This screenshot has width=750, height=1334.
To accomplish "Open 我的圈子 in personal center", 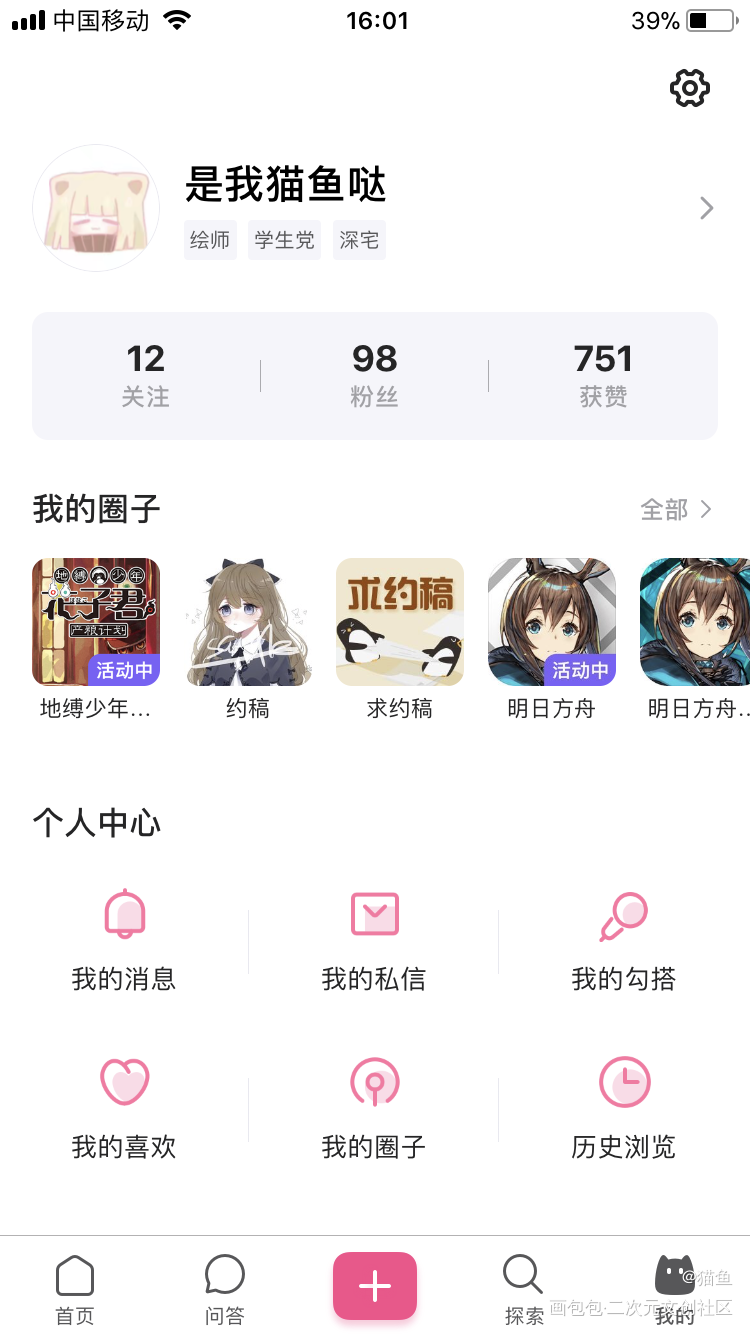I will pos(374,1108).
